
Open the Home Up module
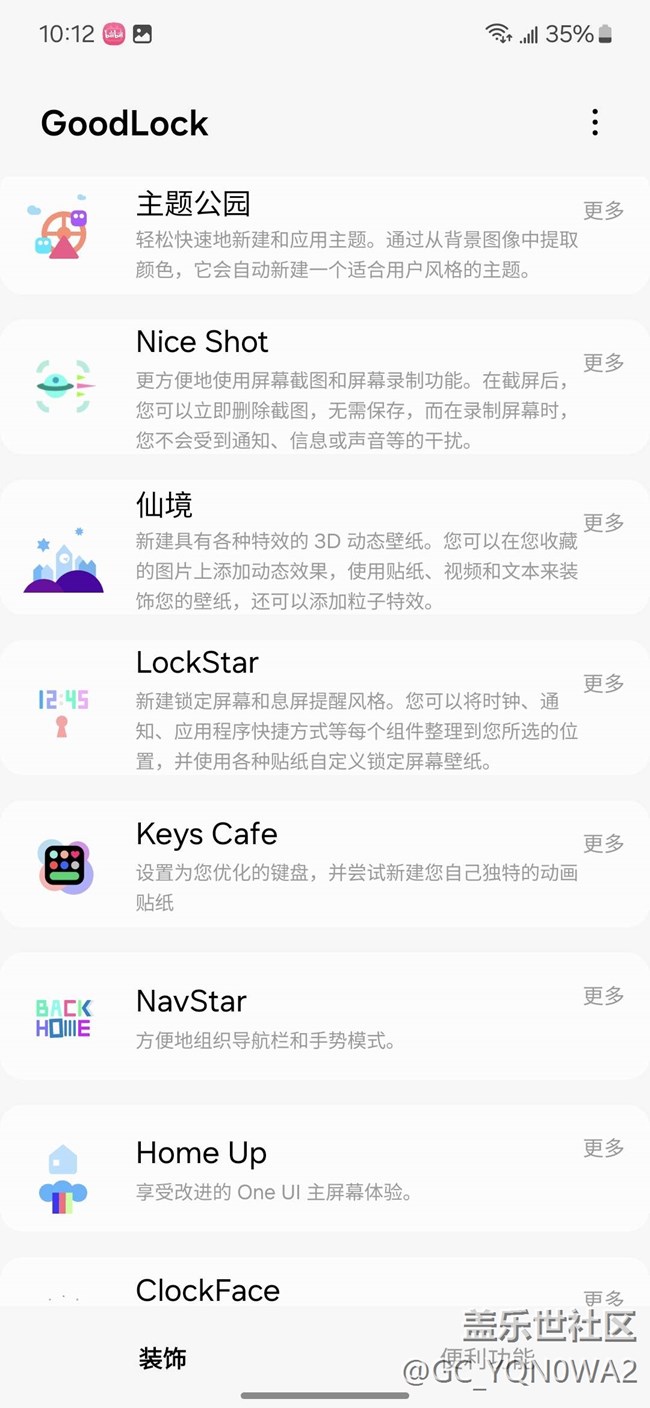(300, 1169)
